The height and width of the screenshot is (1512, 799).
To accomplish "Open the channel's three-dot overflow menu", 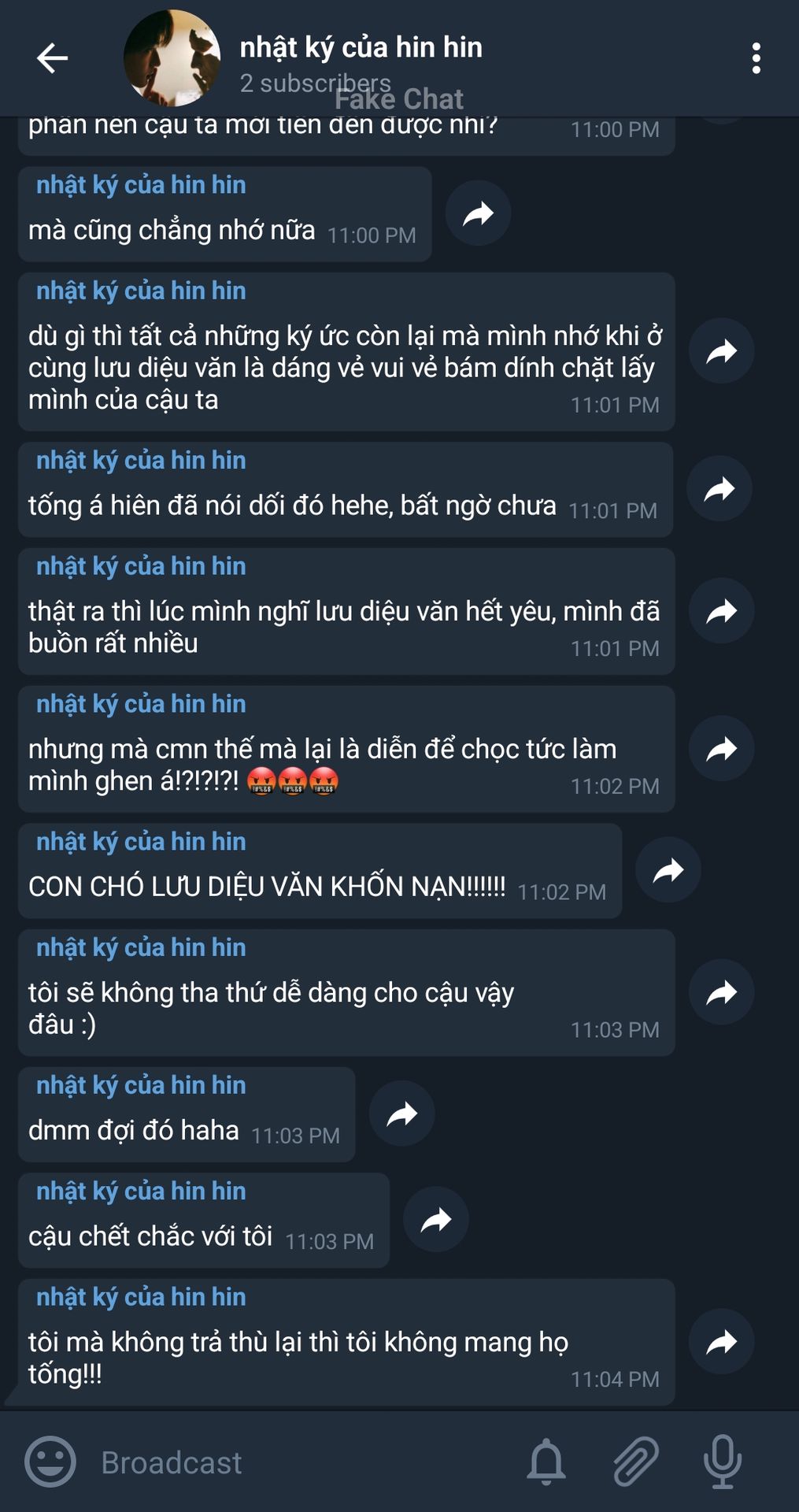I will (x=756, y=58).
